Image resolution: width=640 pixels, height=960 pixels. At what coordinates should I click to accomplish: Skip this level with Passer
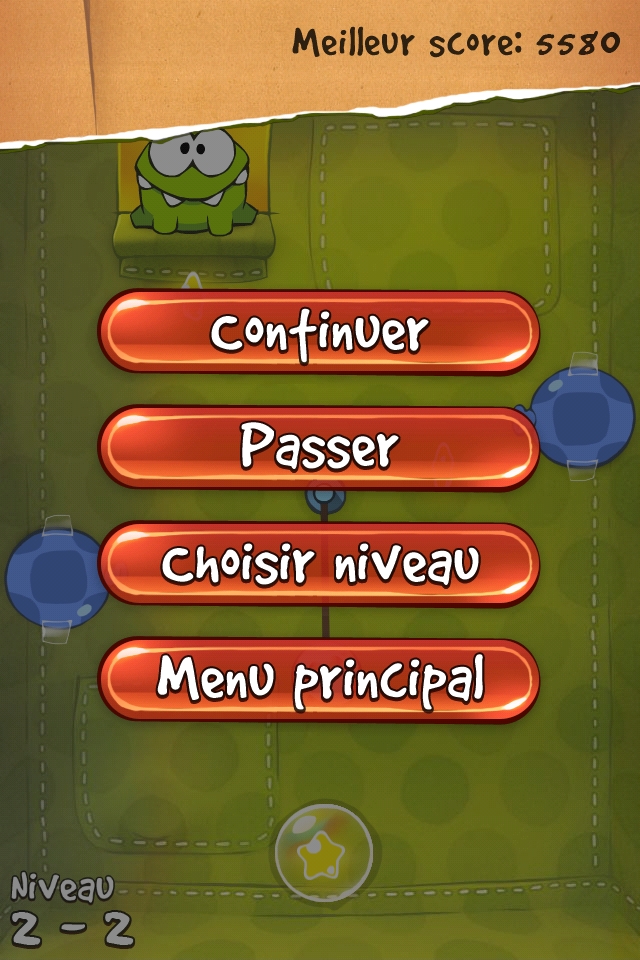[x=319, y=448]
